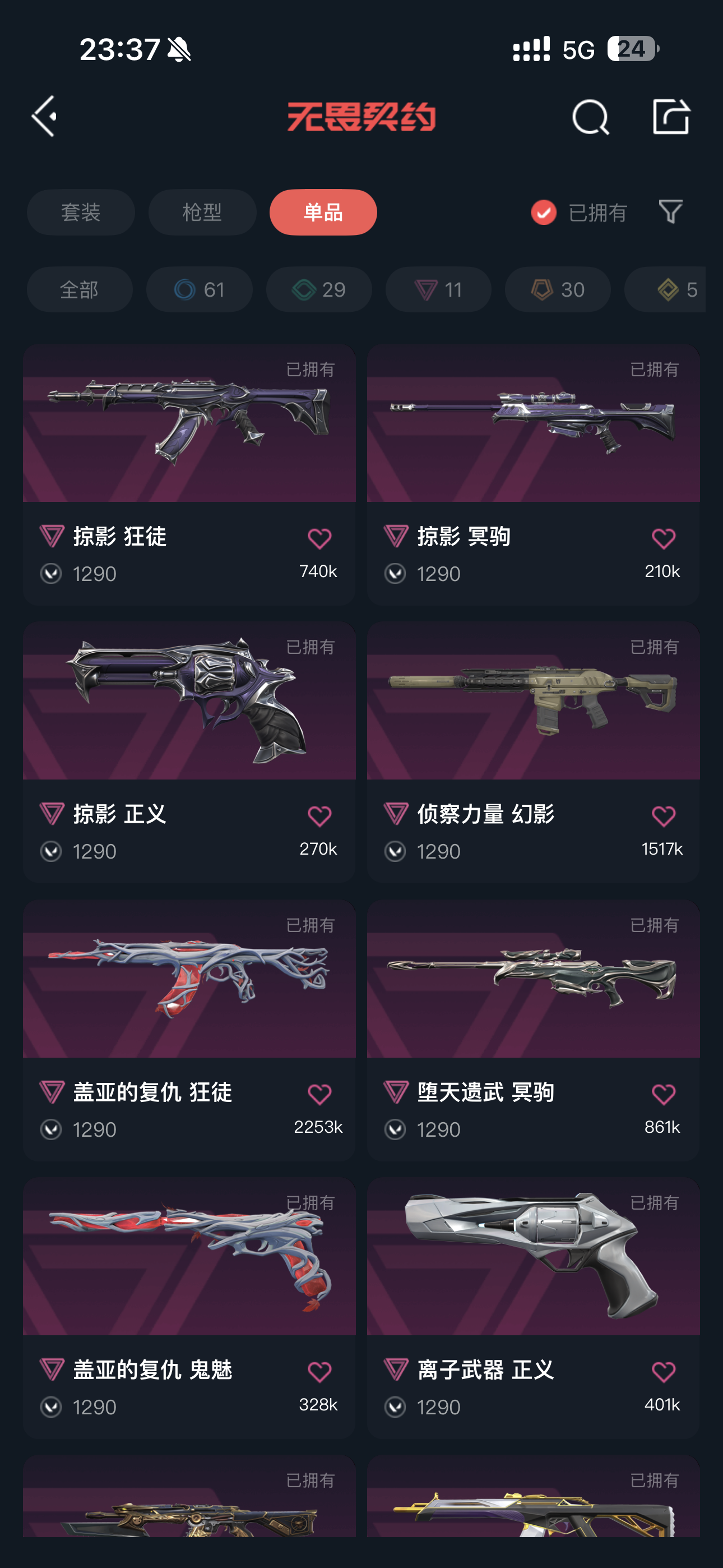The height and width of the screenshot is (1568, 723).
Task: Go back using the top-left arrow
Action: 45,116
